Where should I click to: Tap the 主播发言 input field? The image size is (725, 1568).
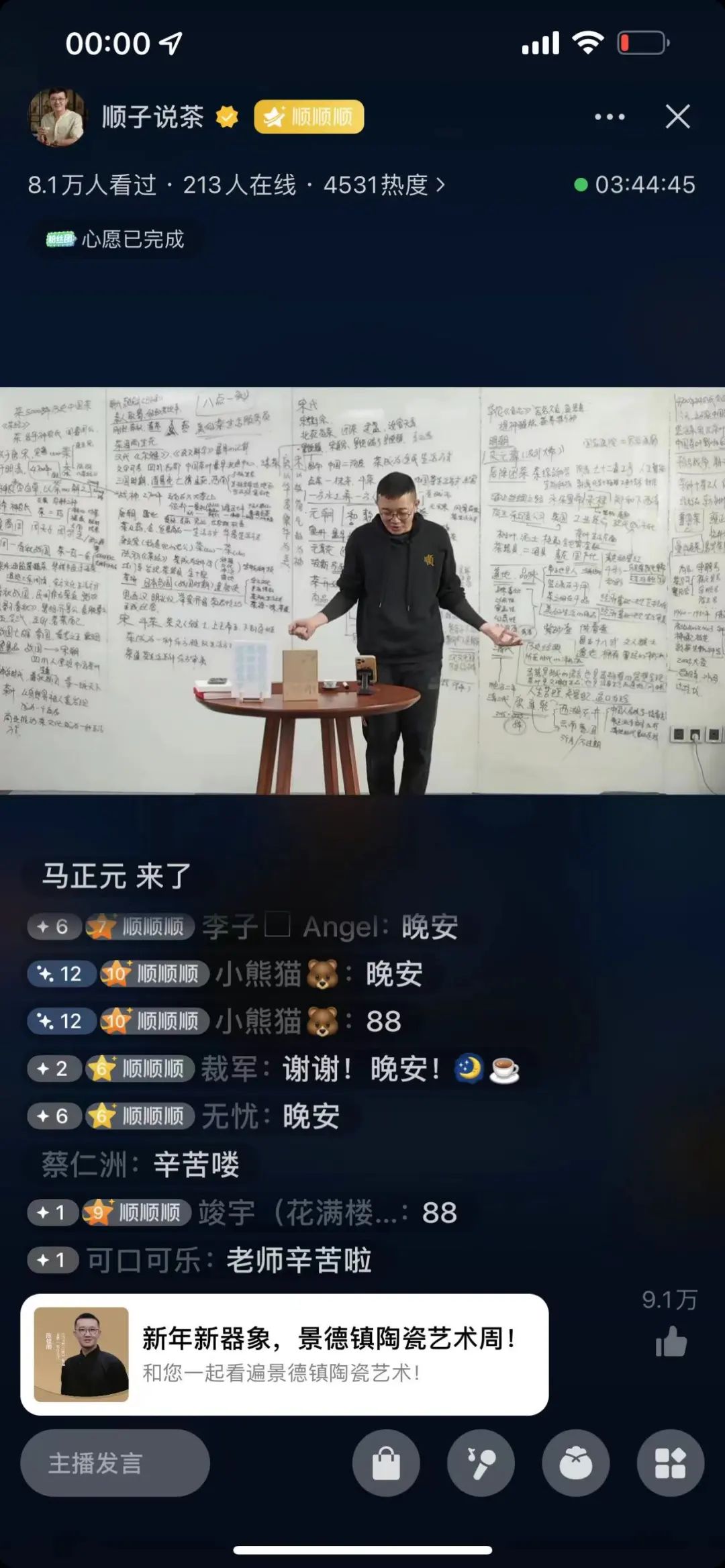point(115,1463)
